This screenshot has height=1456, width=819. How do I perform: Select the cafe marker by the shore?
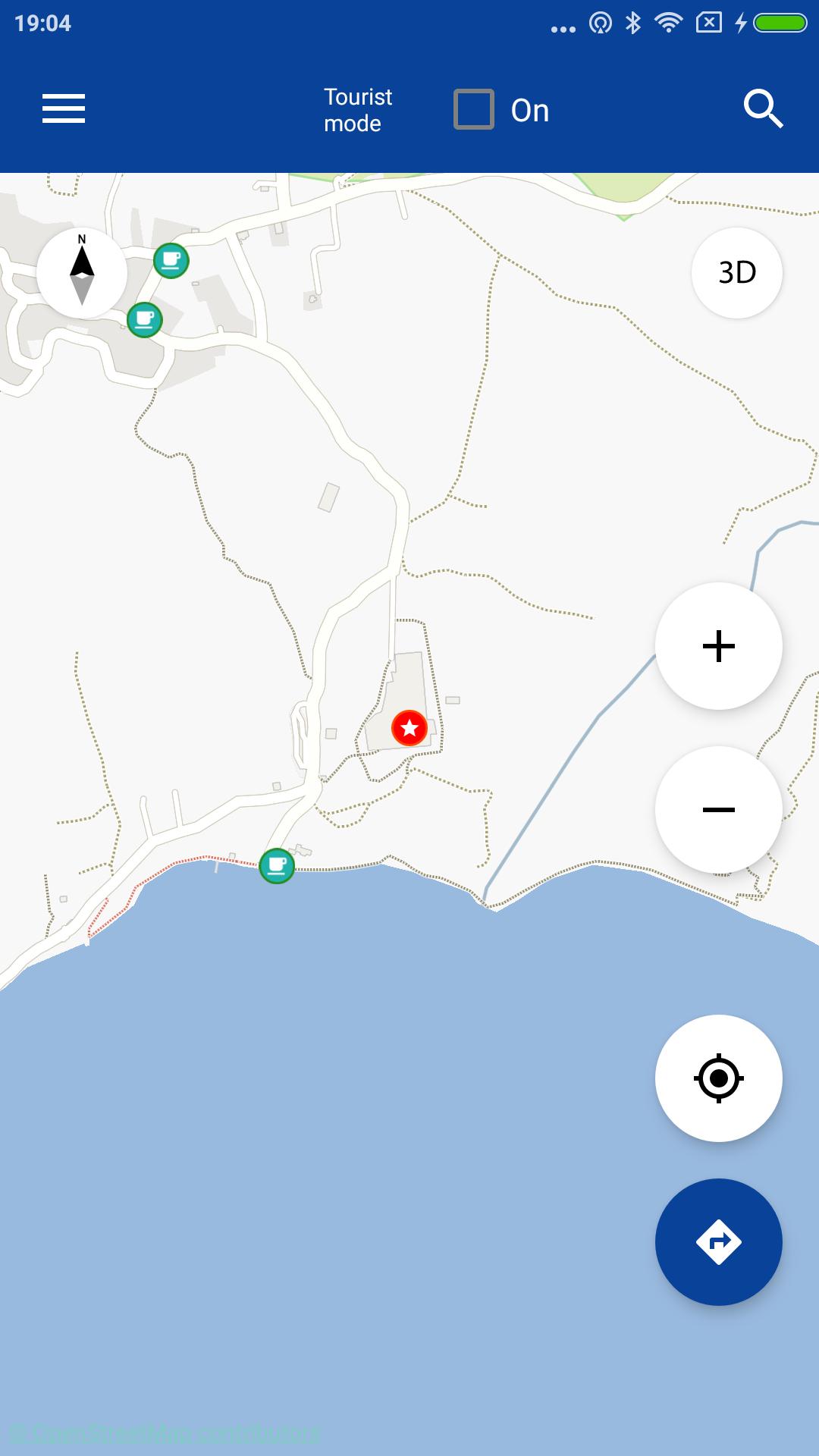click(277, 865)
